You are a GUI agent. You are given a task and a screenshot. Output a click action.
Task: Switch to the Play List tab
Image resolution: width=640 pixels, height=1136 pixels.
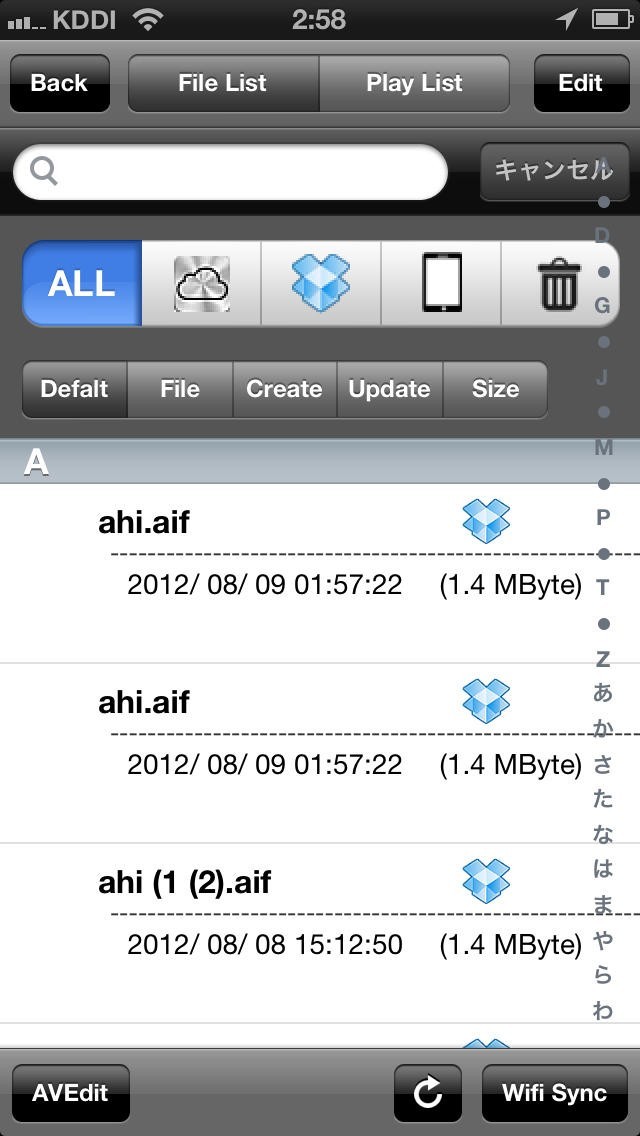point(414,83)
